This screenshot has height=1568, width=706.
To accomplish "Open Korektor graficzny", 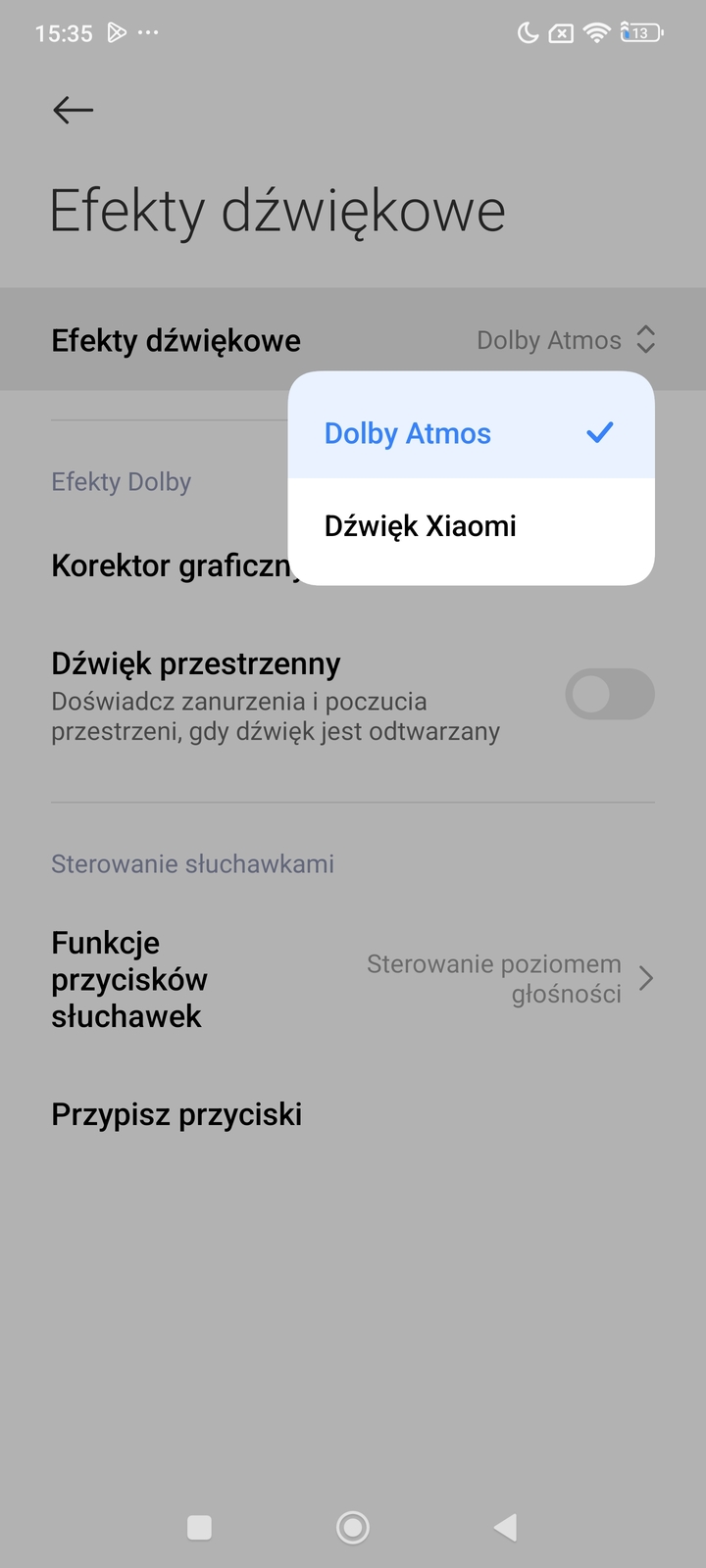I will click(169, 566).
